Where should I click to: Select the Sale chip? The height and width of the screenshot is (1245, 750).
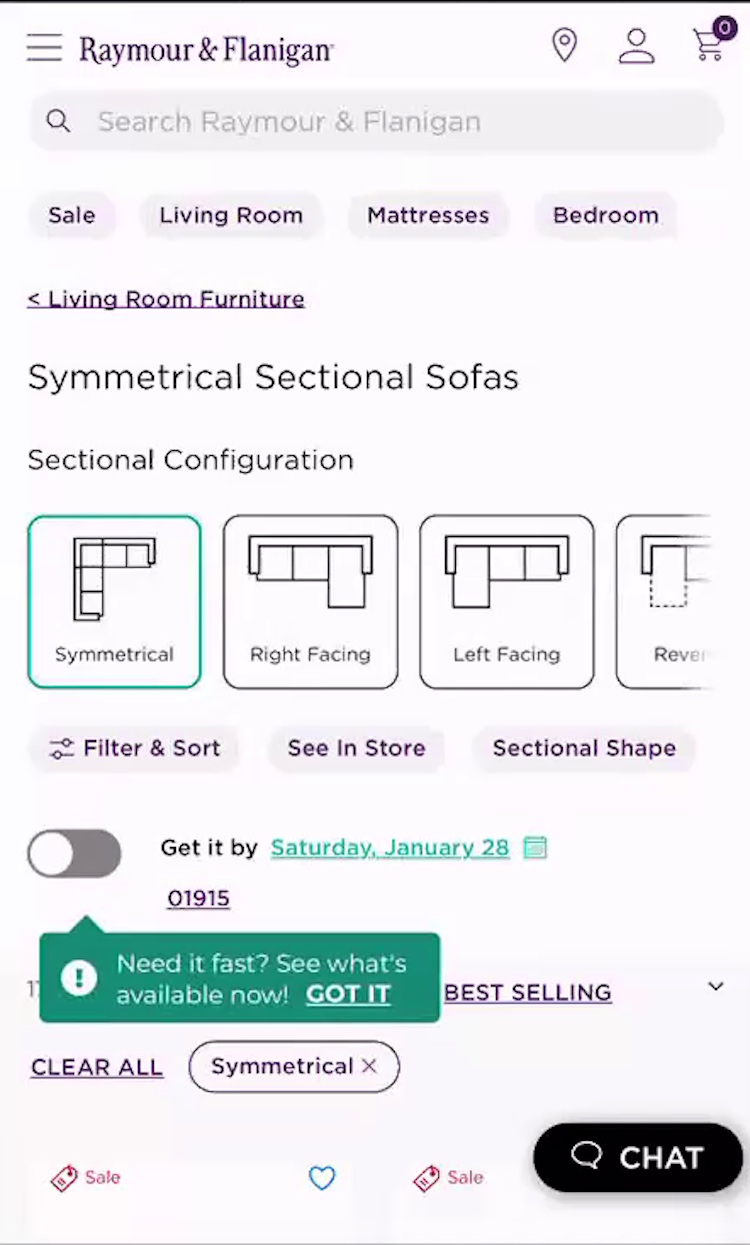click(x=72, y=215)
